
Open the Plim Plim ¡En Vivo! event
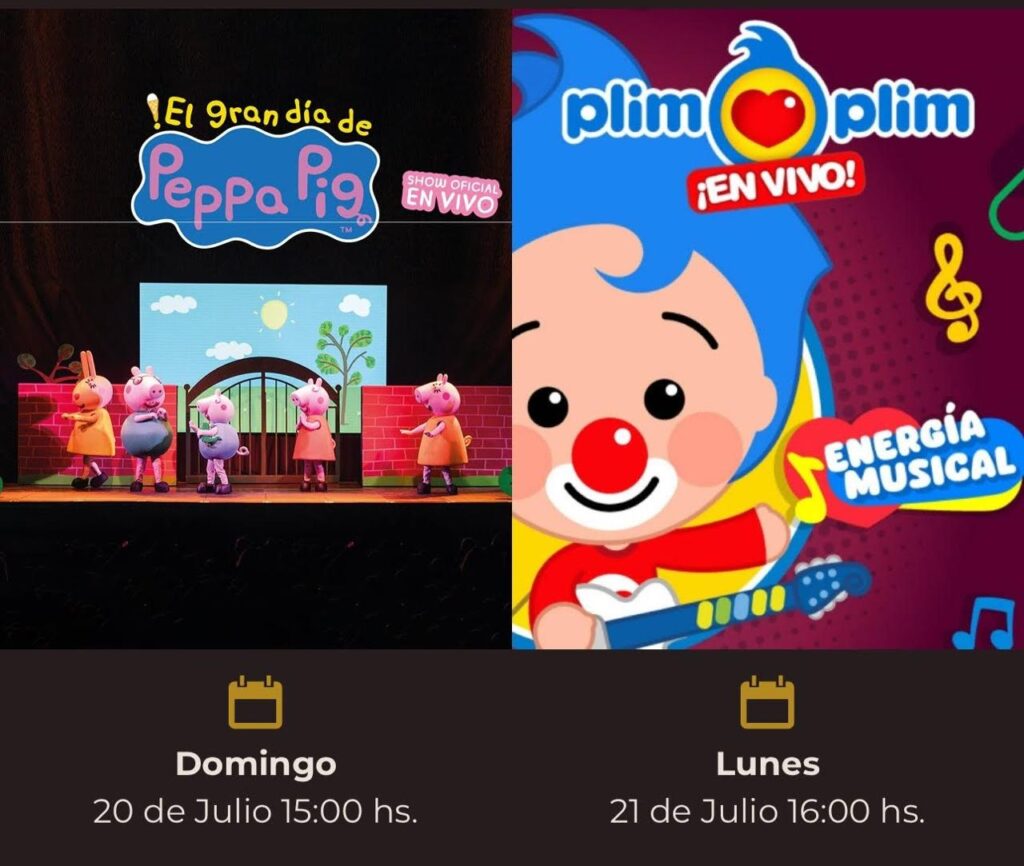767,330
